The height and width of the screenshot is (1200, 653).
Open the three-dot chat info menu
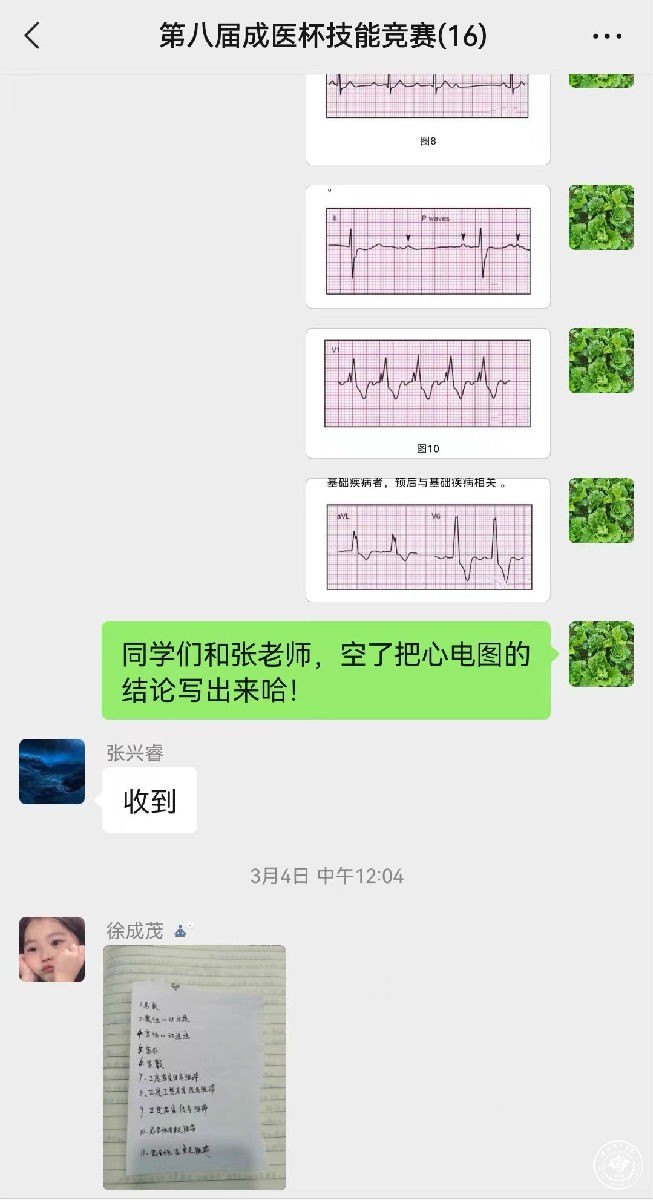tap(607, 37)
